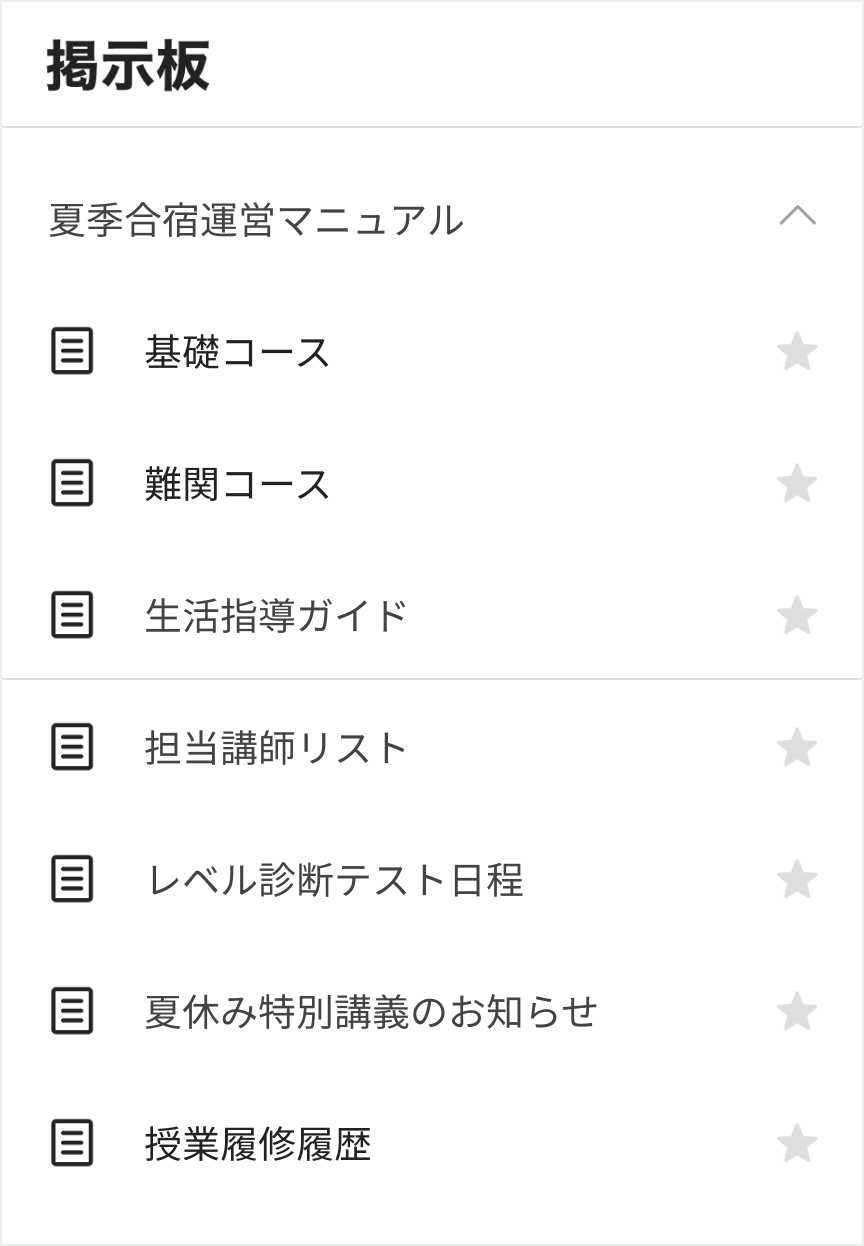Open the 難関コース document
The height and width of the screenshot is (1246, 864).
coord(237,484)
